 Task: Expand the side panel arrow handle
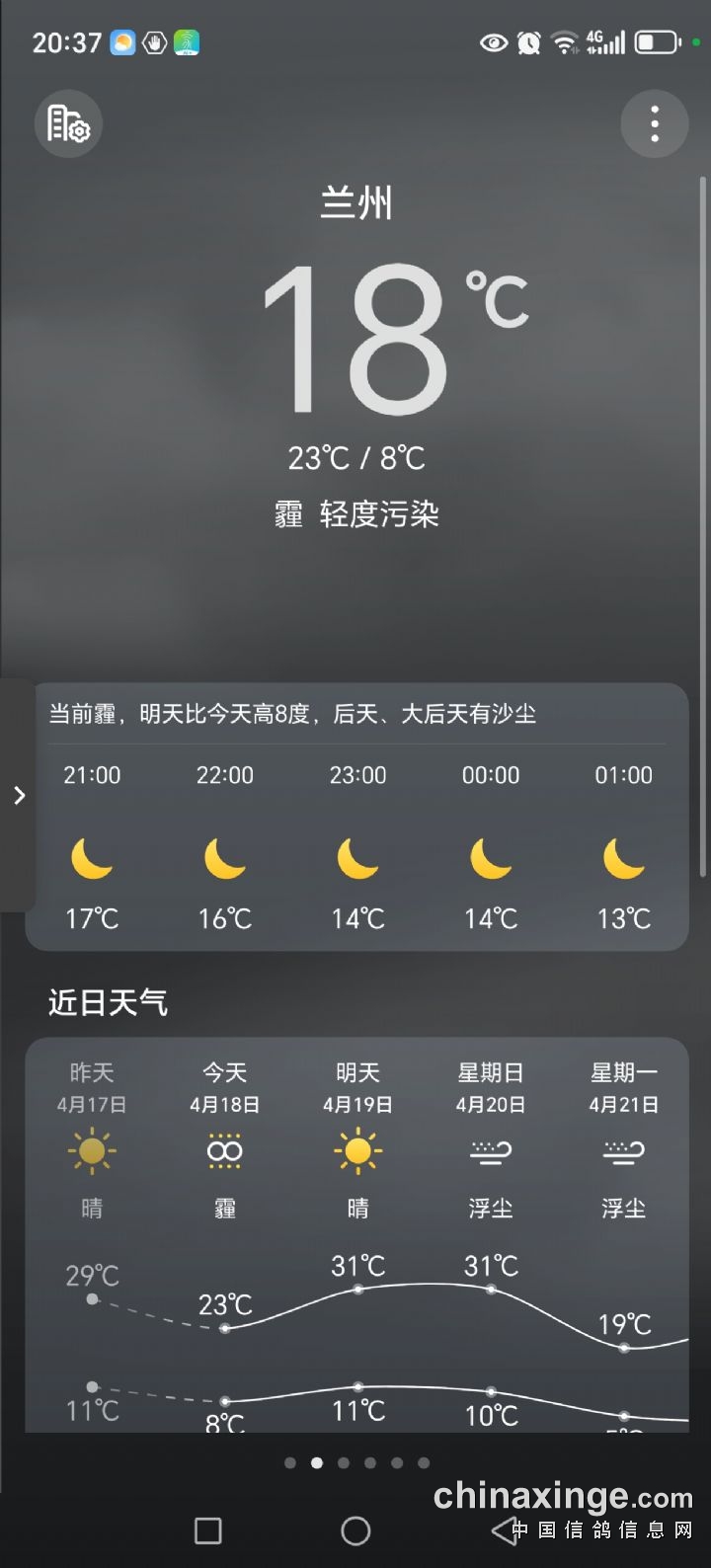tap(18, 795)
